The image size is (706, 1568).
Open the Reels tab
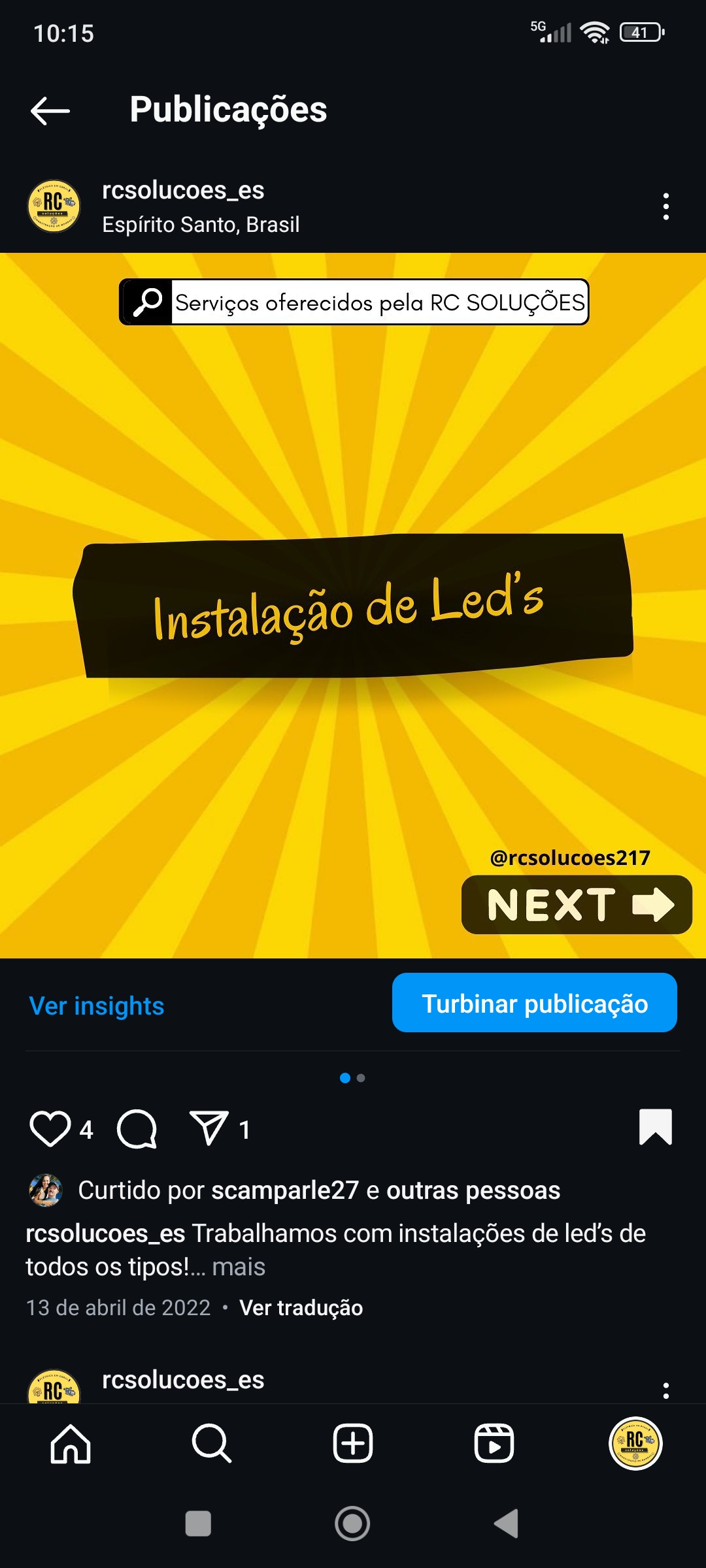(494, 1443)
